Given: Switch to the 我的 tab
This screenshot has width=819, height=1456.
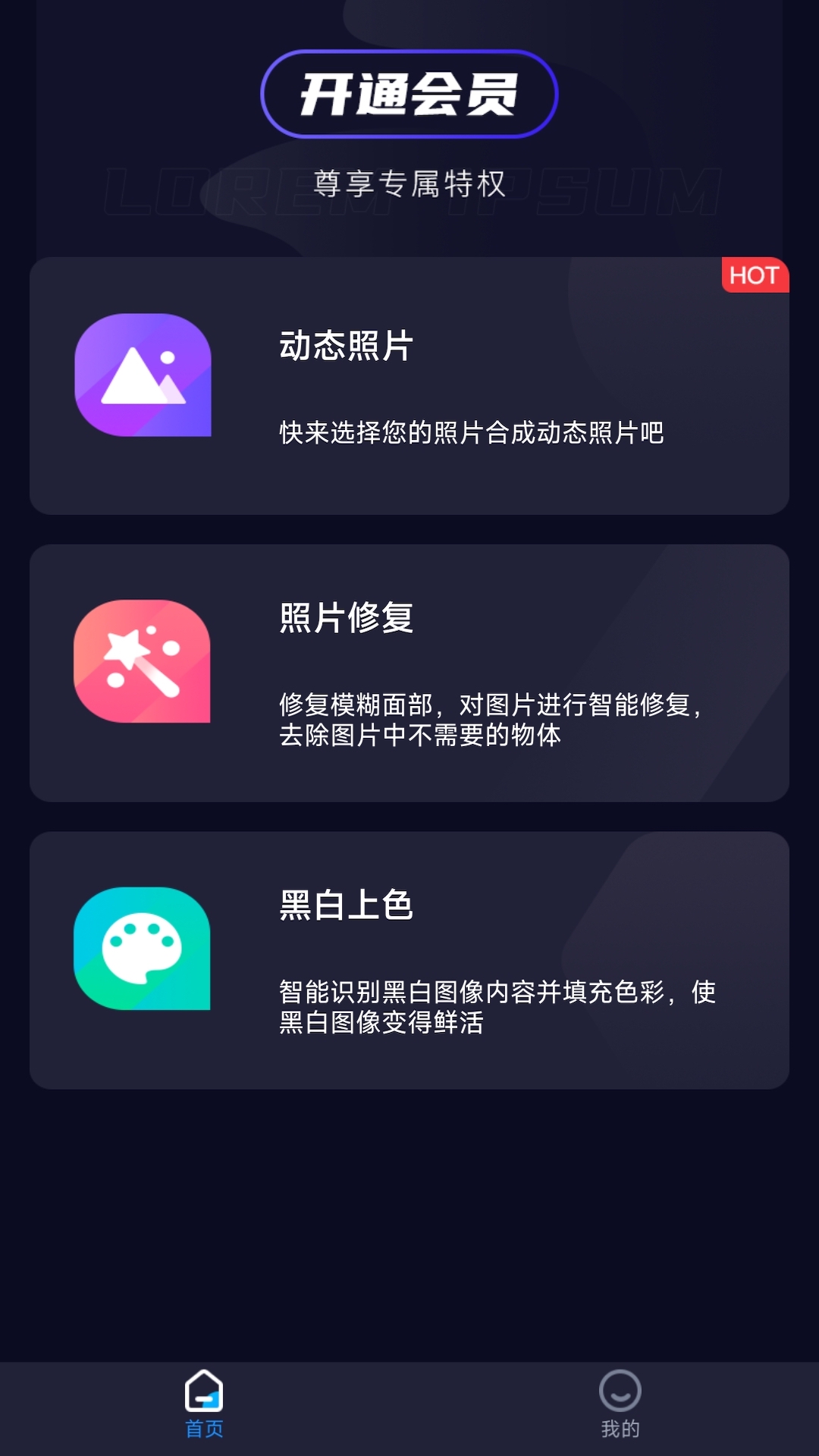Looking at the screenshot, I should [620, 1404].
